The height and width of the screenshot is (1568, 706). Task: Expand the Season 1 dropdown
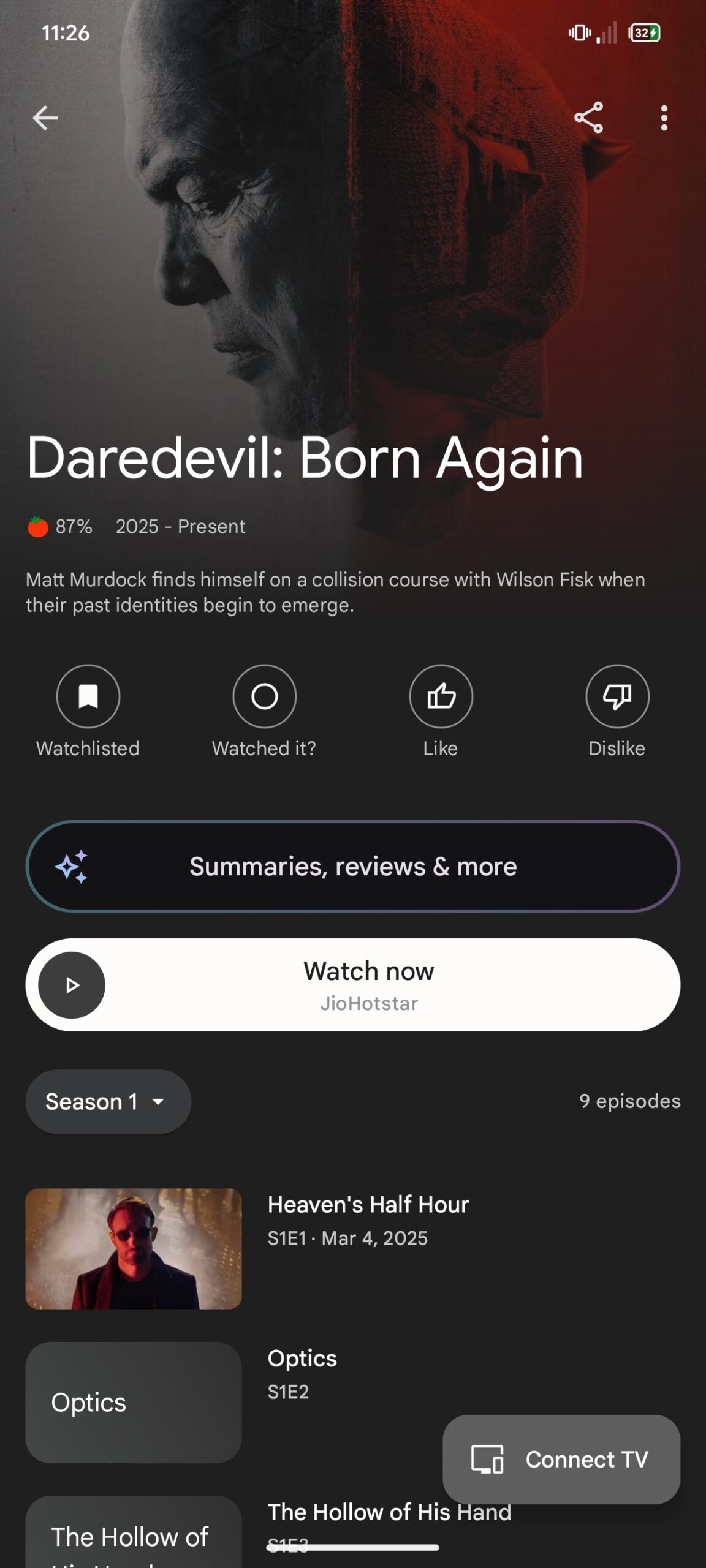pos(108,1101)
